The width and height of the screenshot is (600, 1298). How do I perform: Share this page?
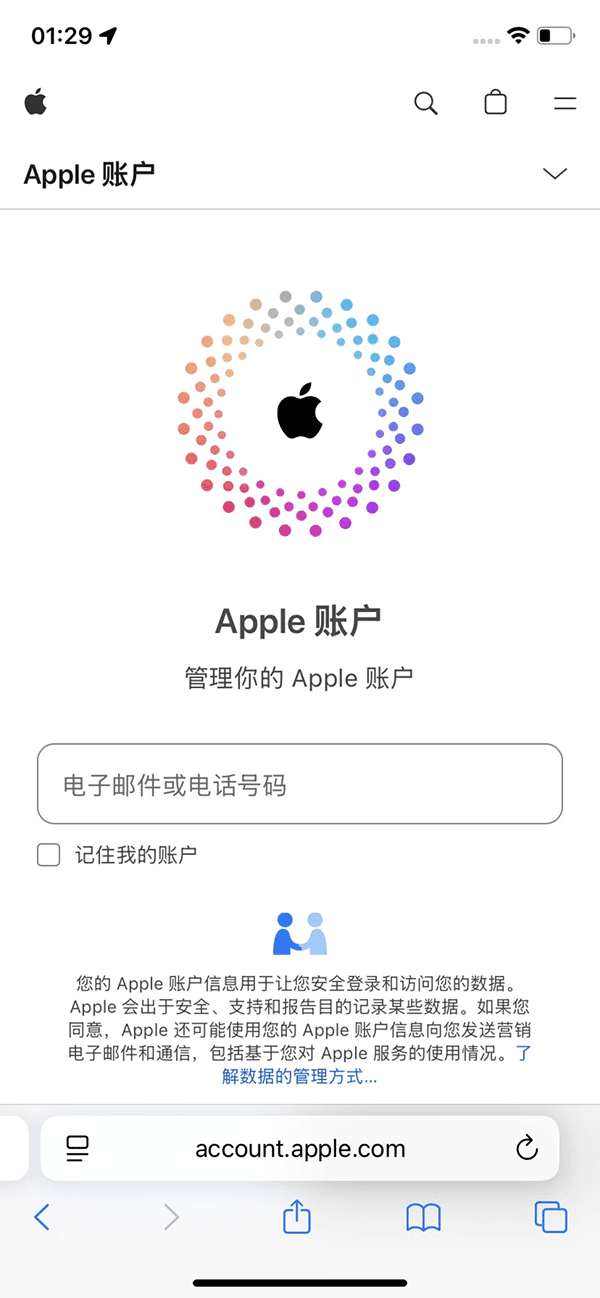(297, 1216)
